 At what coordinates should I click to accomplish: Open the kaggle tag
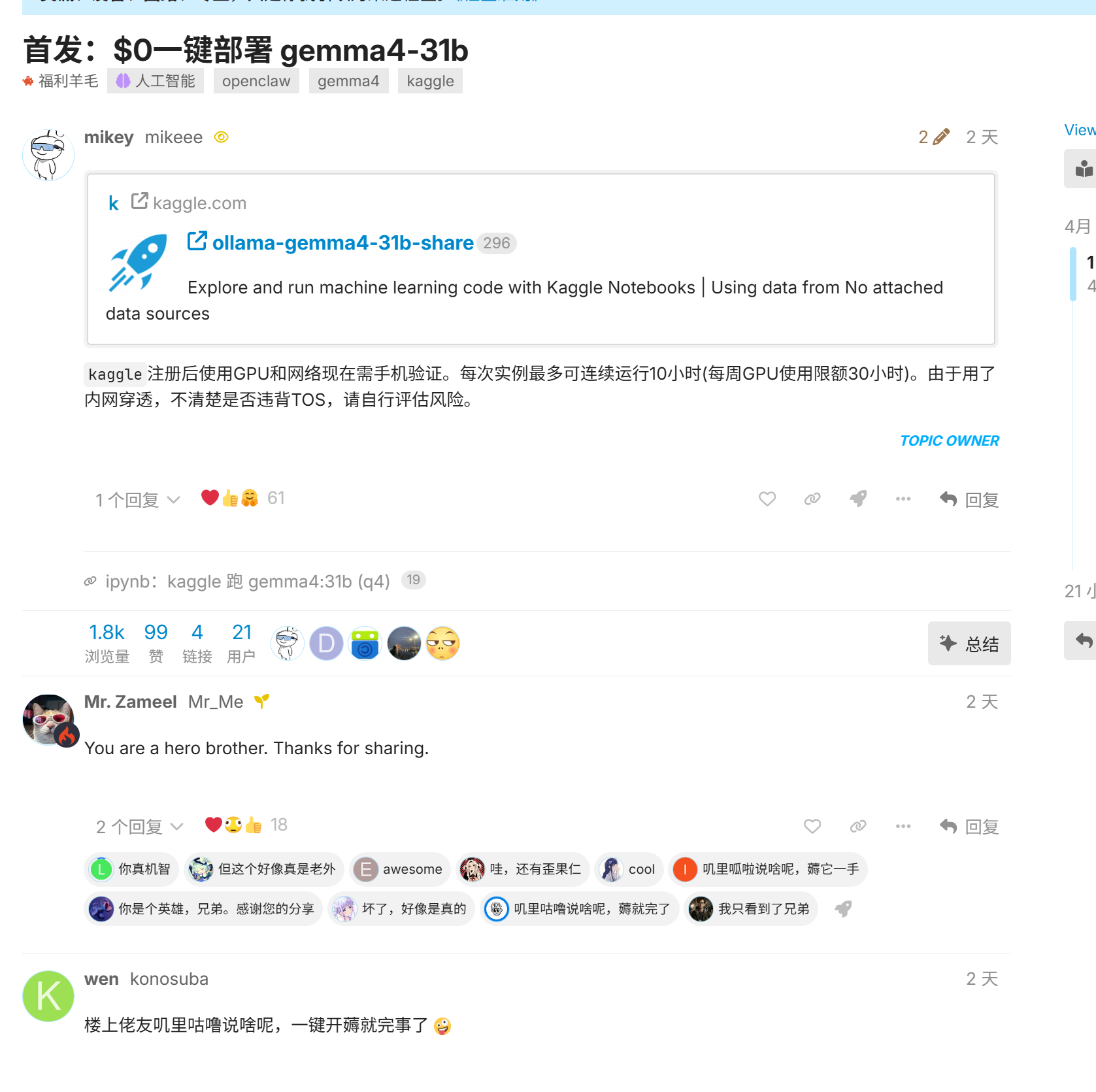429,81
